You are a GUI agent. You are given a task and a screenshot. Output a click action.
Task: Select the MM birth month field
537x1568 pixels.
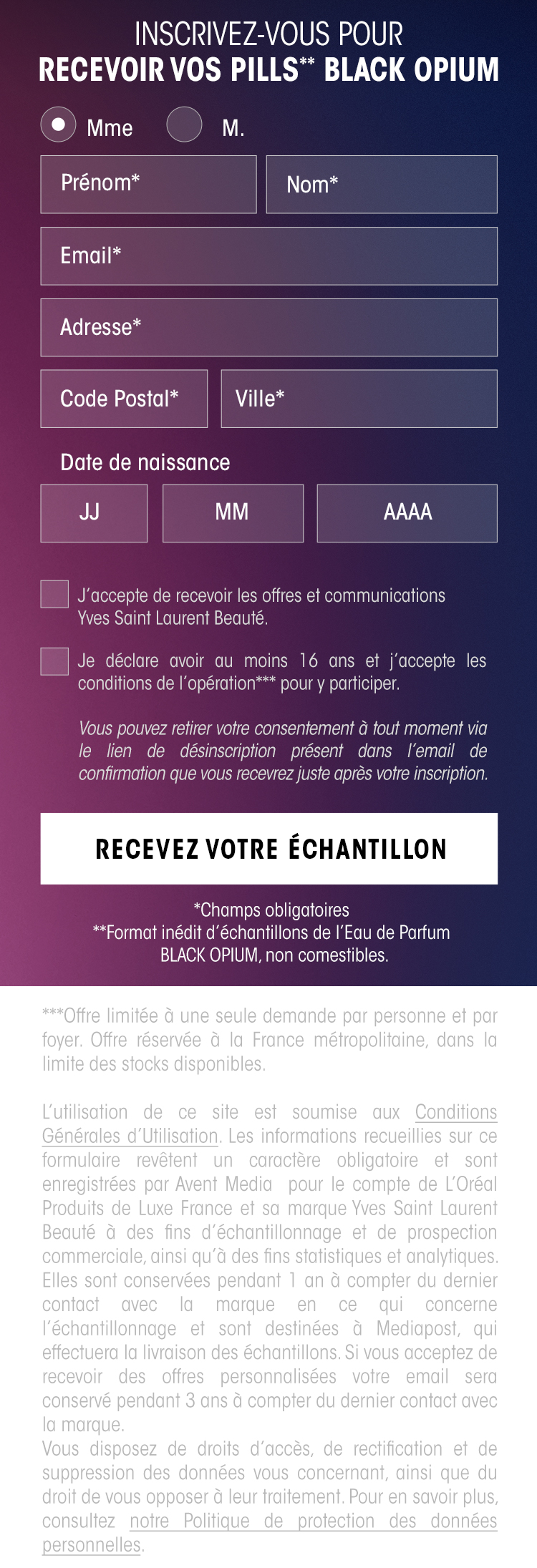tap(233, 513)
